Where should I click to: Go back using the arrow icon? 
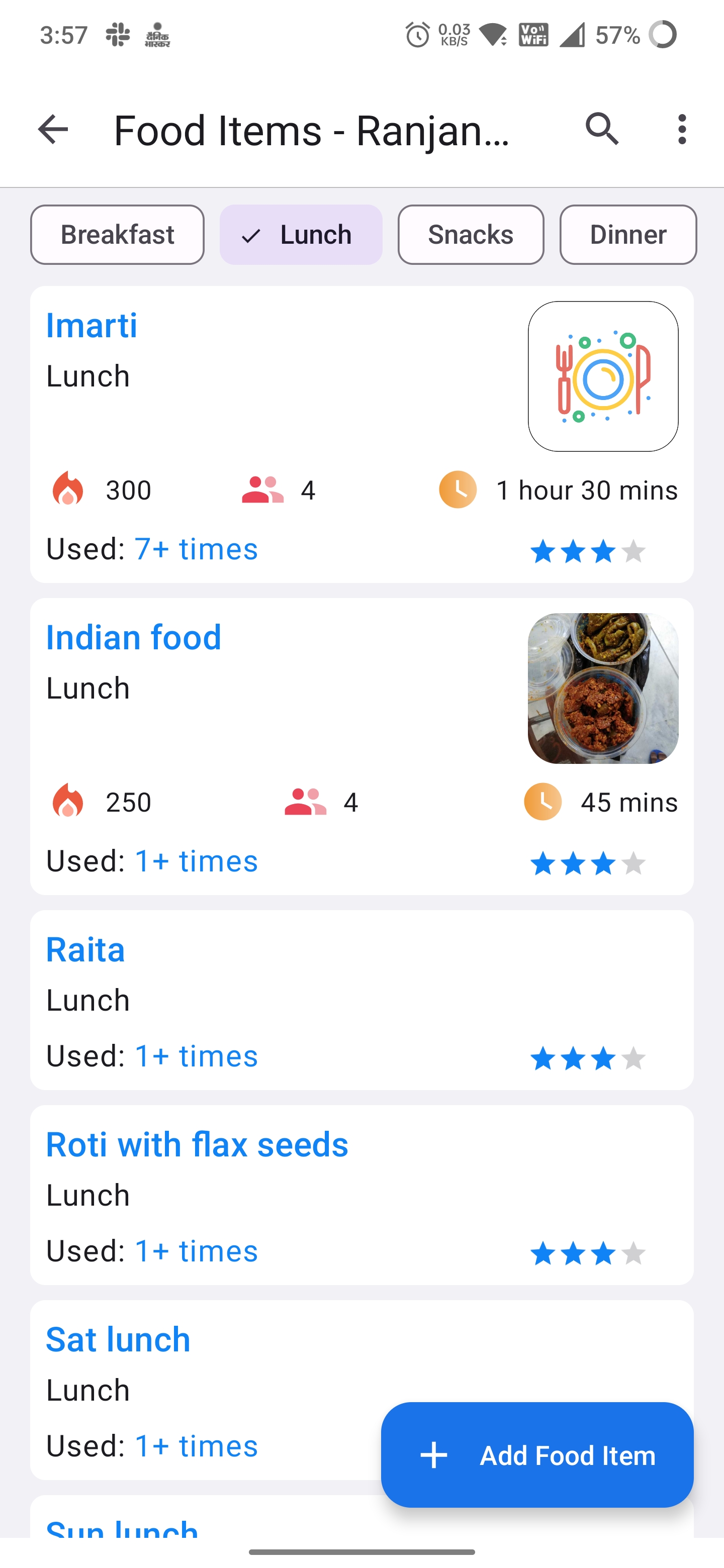click(x=53, y=129)
